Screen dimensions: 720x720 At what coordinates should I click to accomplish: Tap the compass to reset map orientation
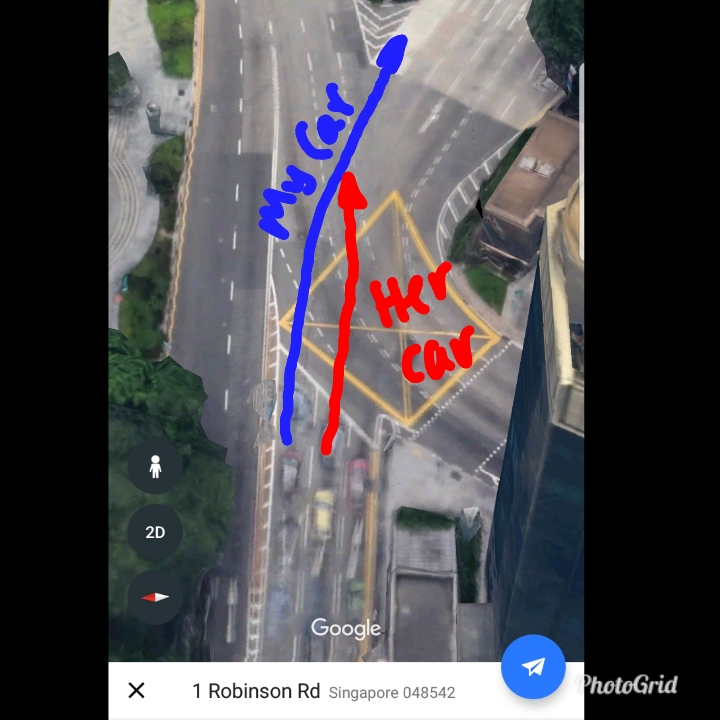[155, 597]
